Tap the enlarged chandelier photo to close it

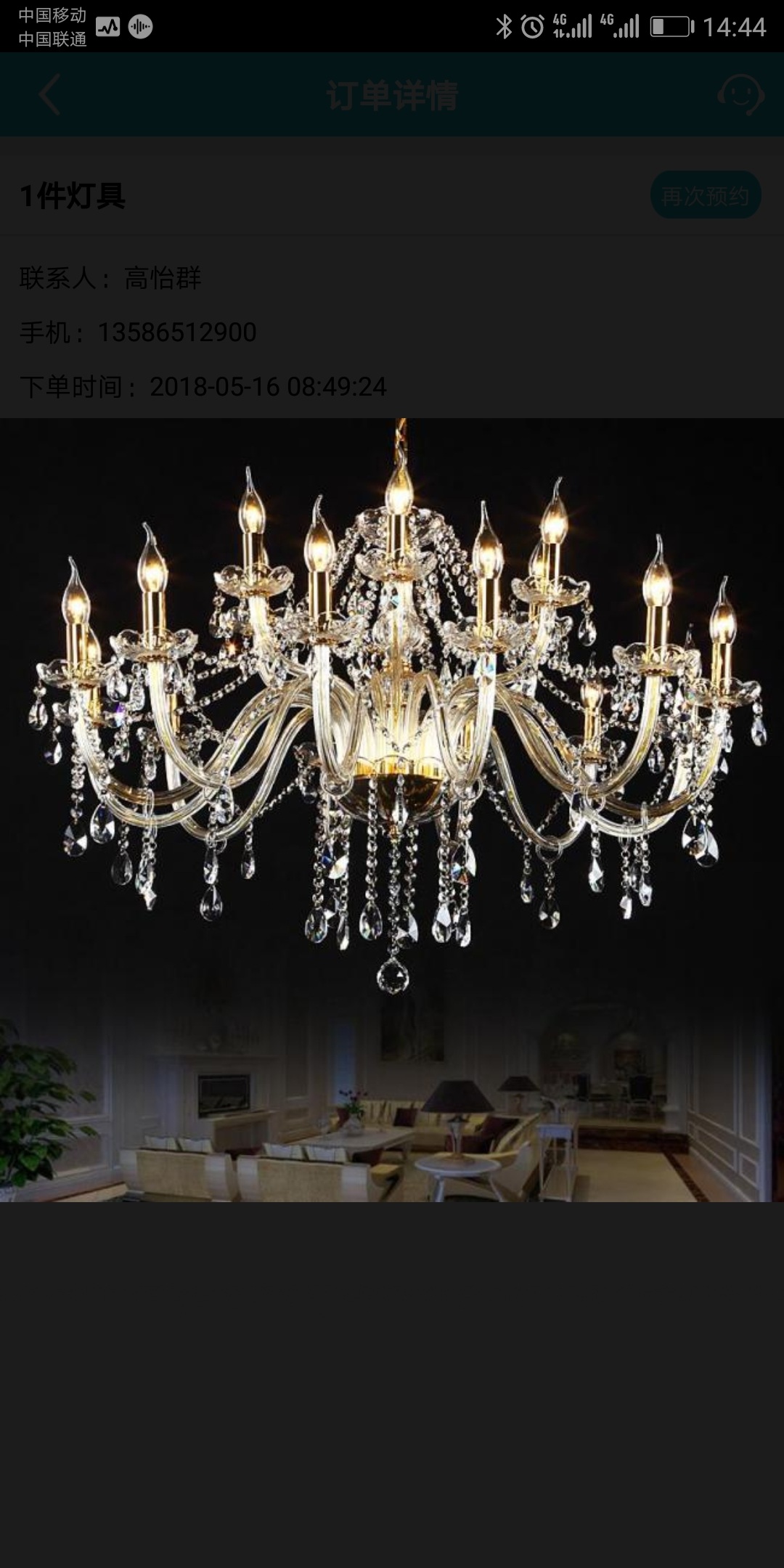tap(392, 809)
